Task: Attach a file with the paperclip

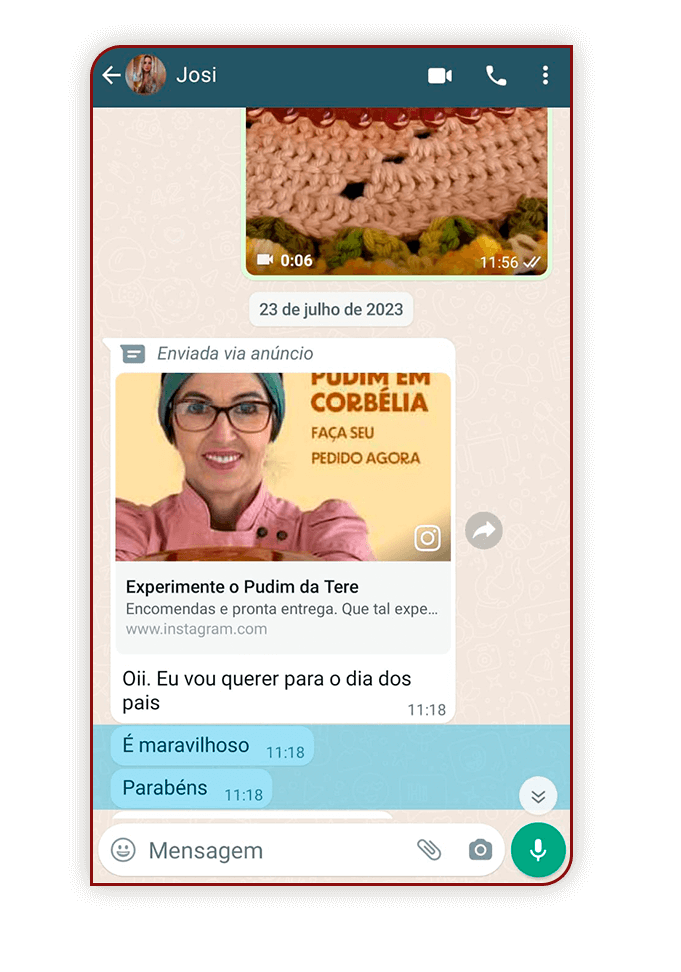Action: point(429,850)
